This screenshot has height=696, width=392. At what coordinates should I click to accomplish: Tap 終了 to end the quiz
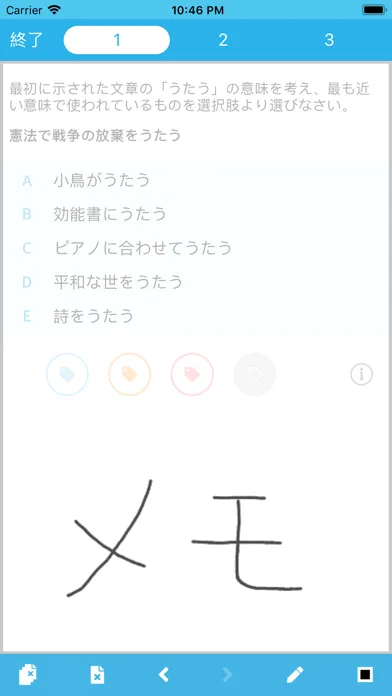[26, 40]
